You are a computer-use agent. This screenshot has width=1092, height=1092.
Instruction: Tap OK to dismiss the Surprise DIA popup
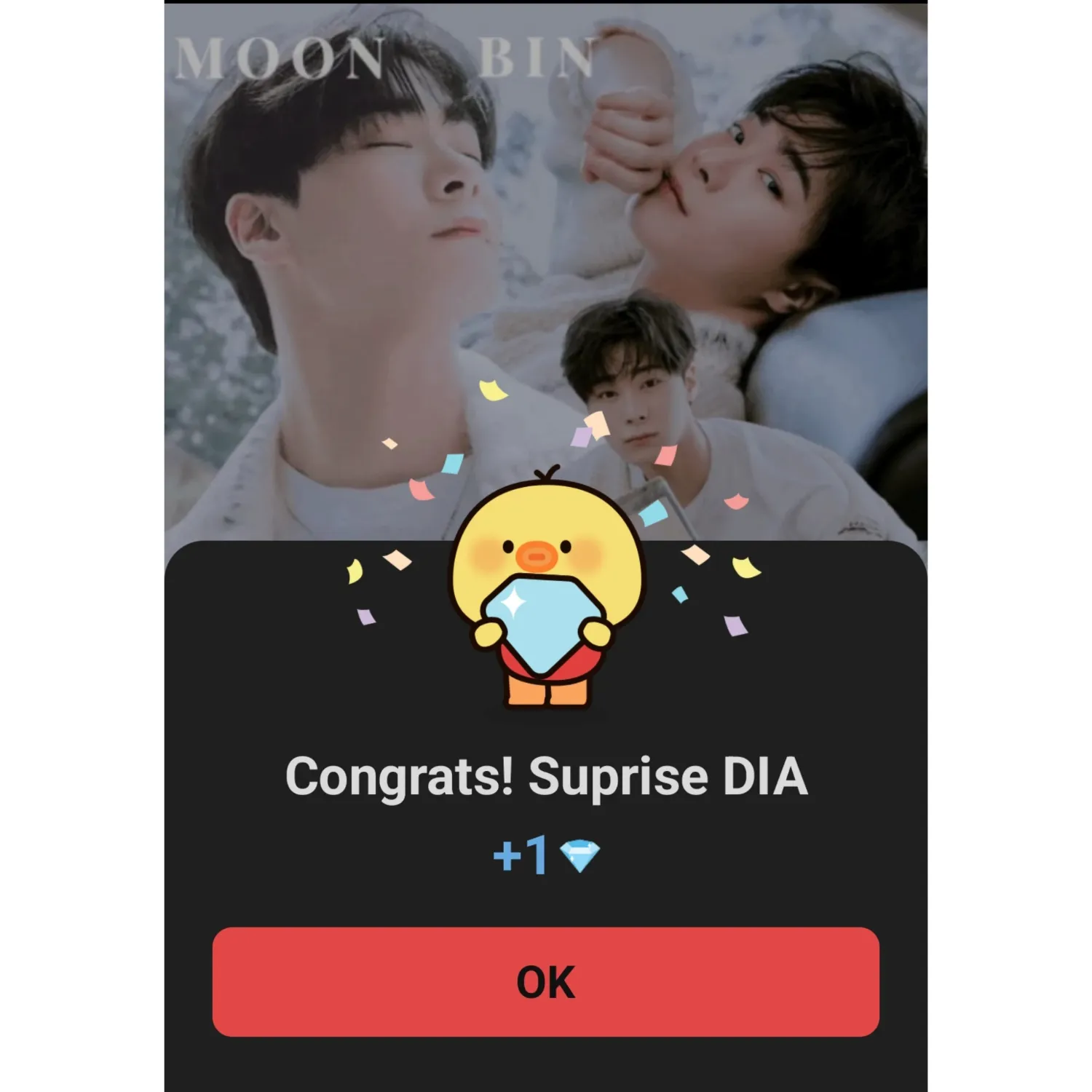(x=545, y=981)
